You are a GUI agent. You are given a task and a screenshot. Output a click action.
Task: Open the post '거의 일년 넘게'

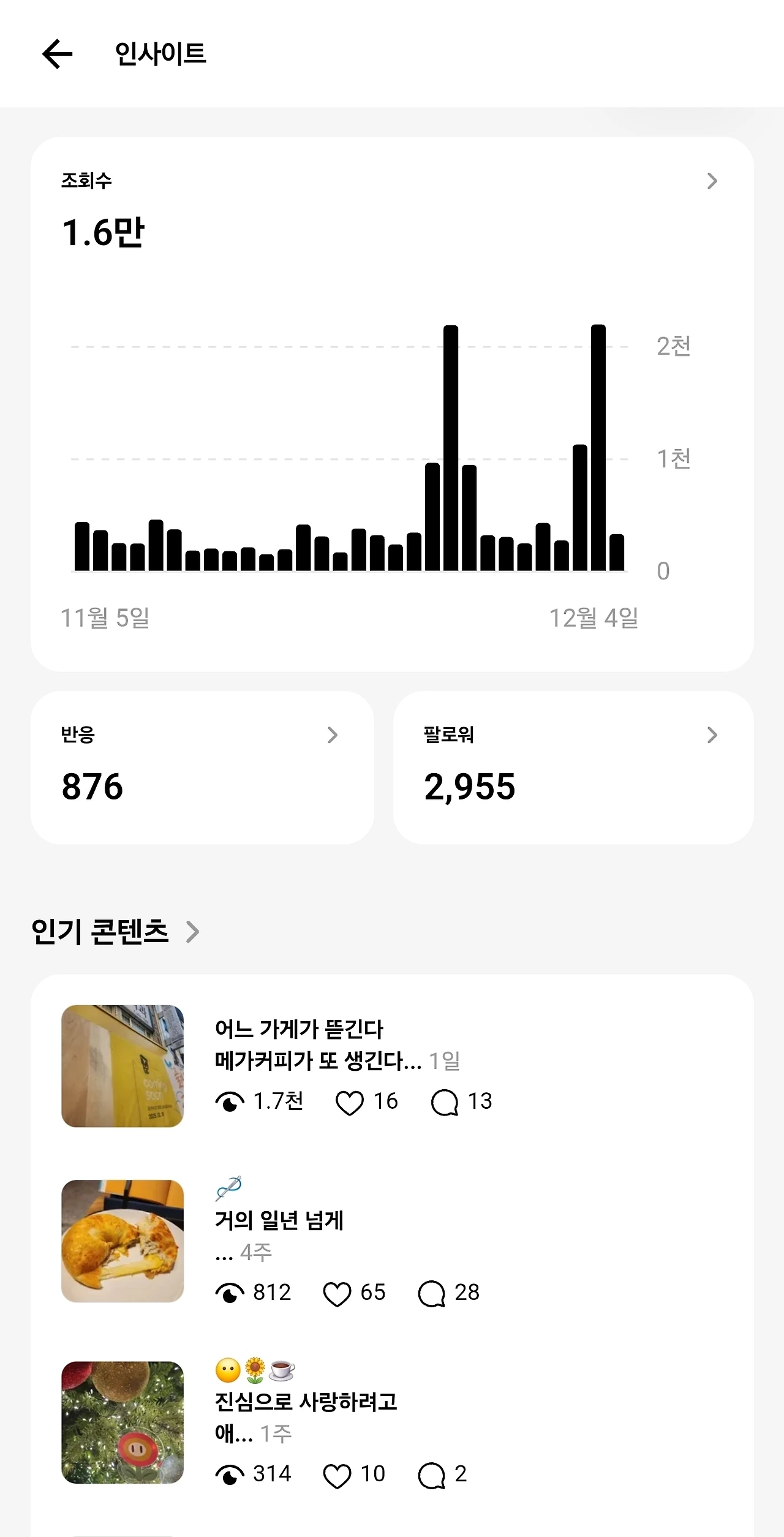coord(279,1220)
